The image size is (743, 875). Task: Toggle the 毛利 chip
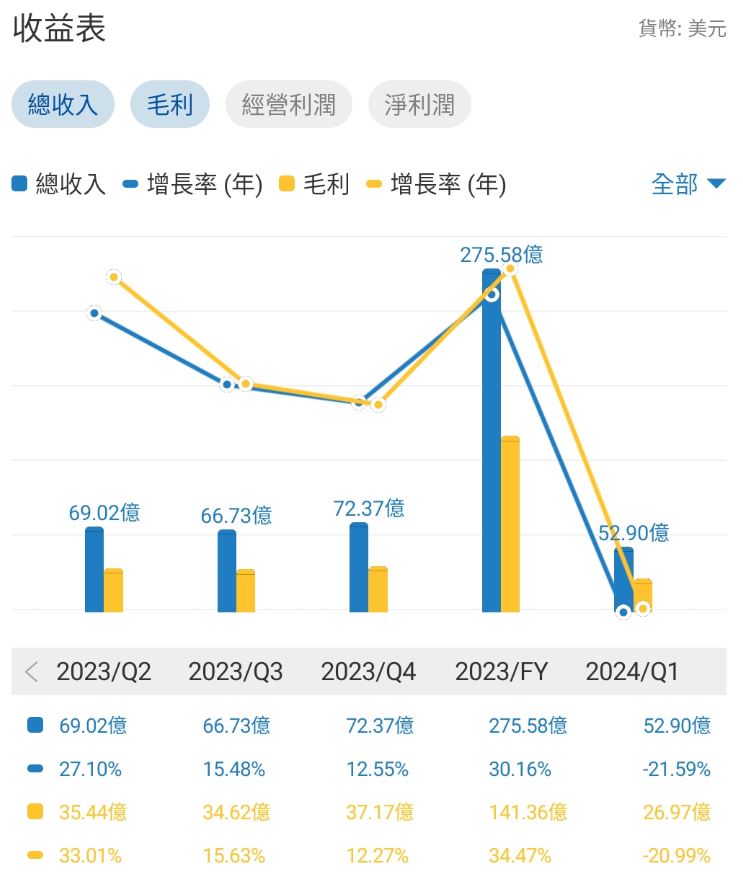pos(170,104)
